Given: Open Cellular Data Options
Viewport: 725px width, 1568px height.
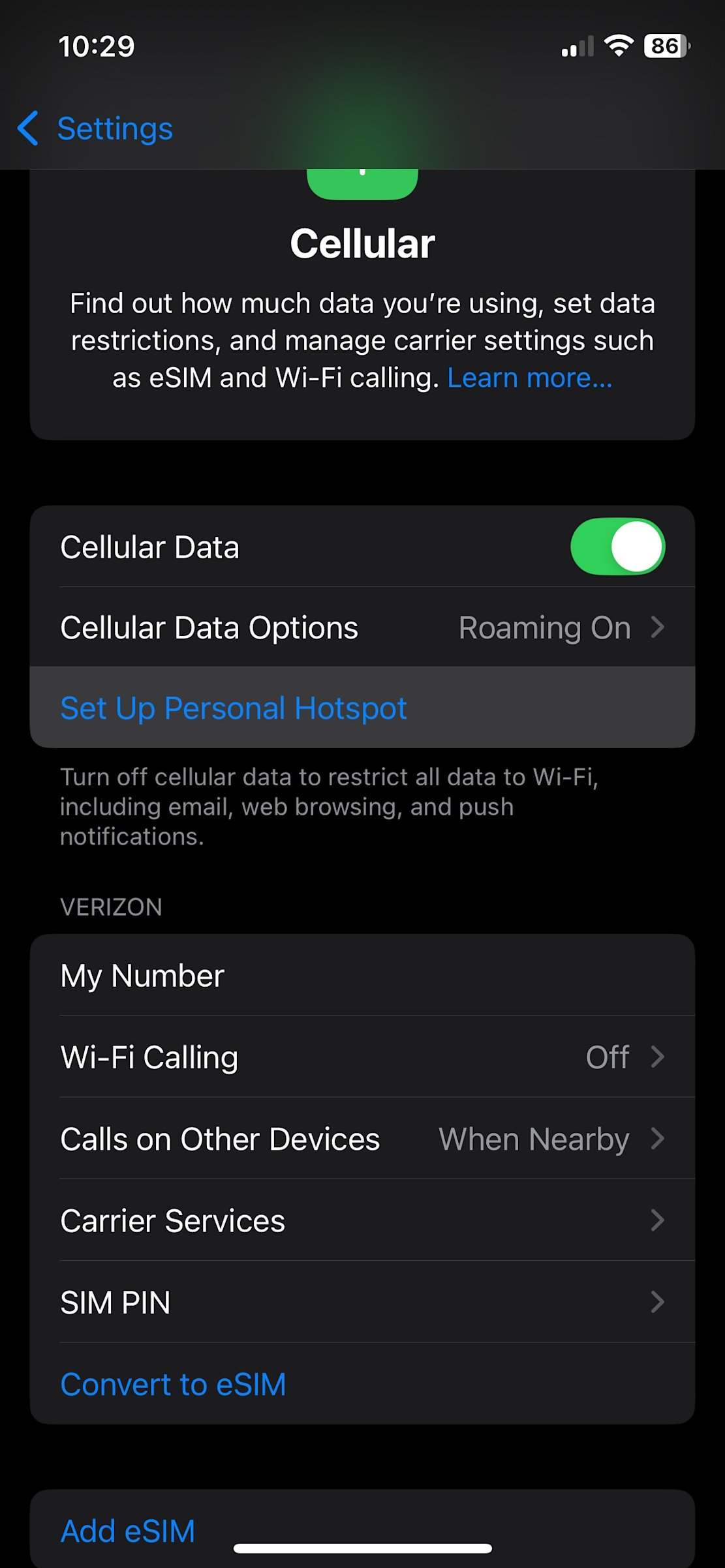Looking at the screenshot, I should tap(362, 627).
